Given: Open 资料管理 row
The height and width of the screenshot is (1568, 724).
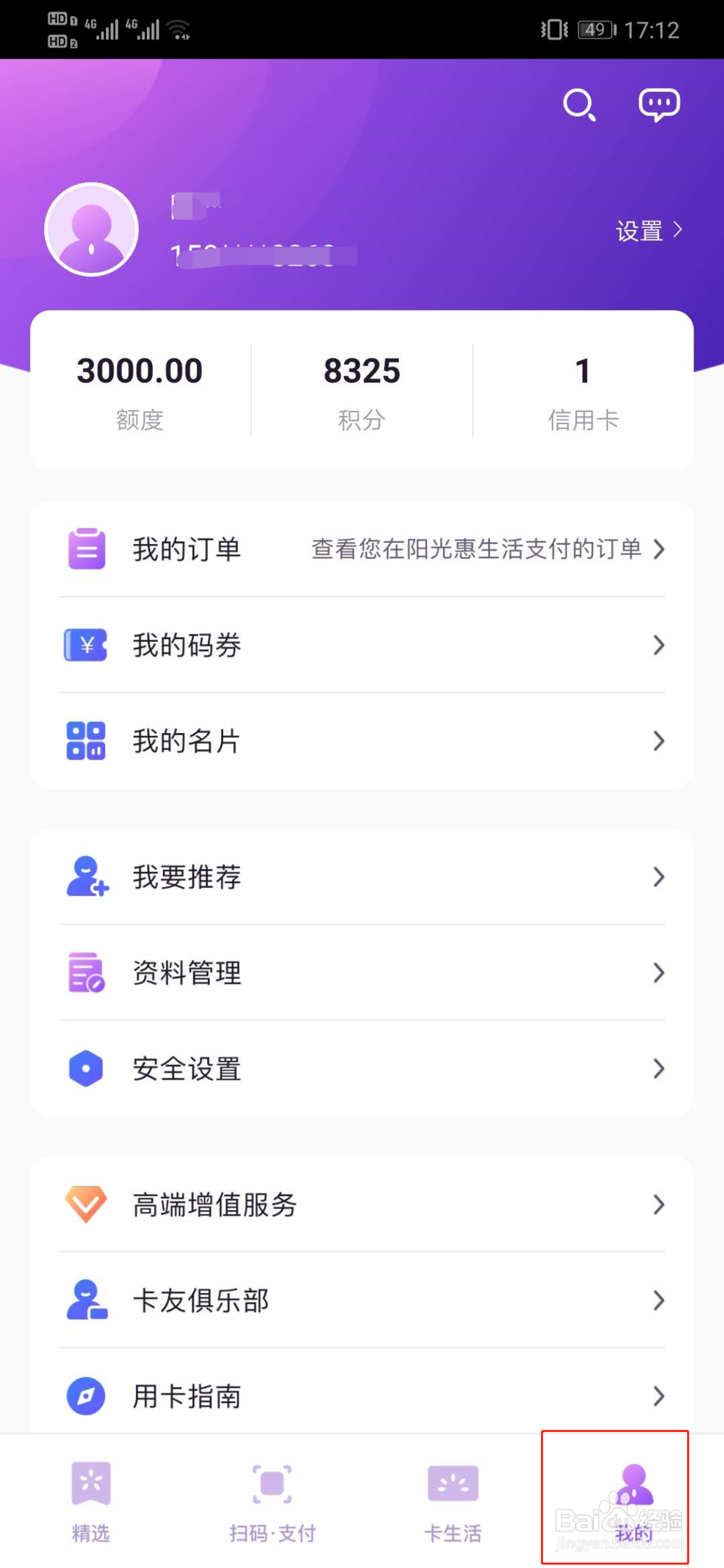Looking at the screenshot, I should click(362, 972).
